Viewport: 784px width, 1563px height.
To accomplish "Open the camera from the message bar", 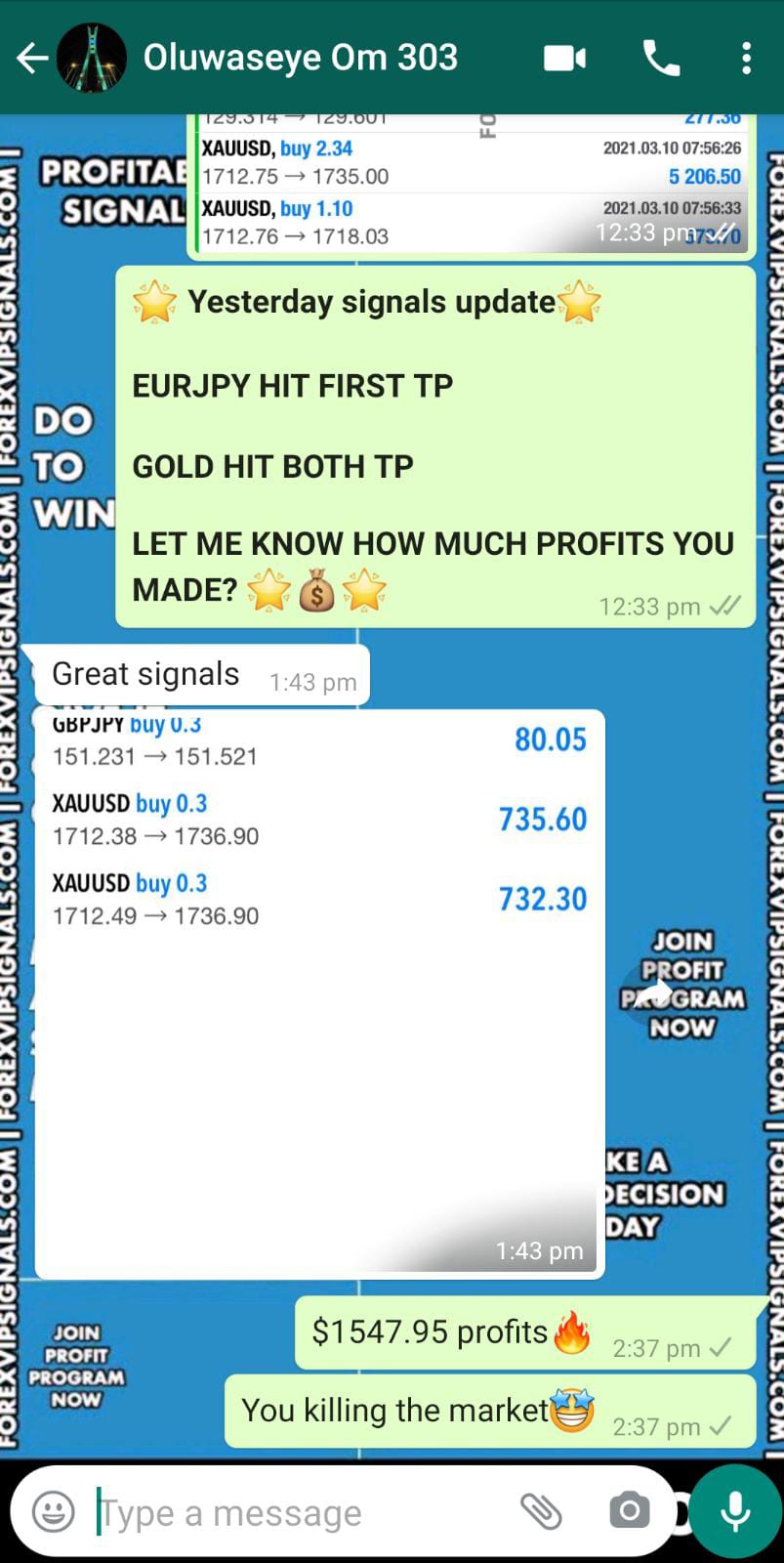I will click(x=629, y=1511).
